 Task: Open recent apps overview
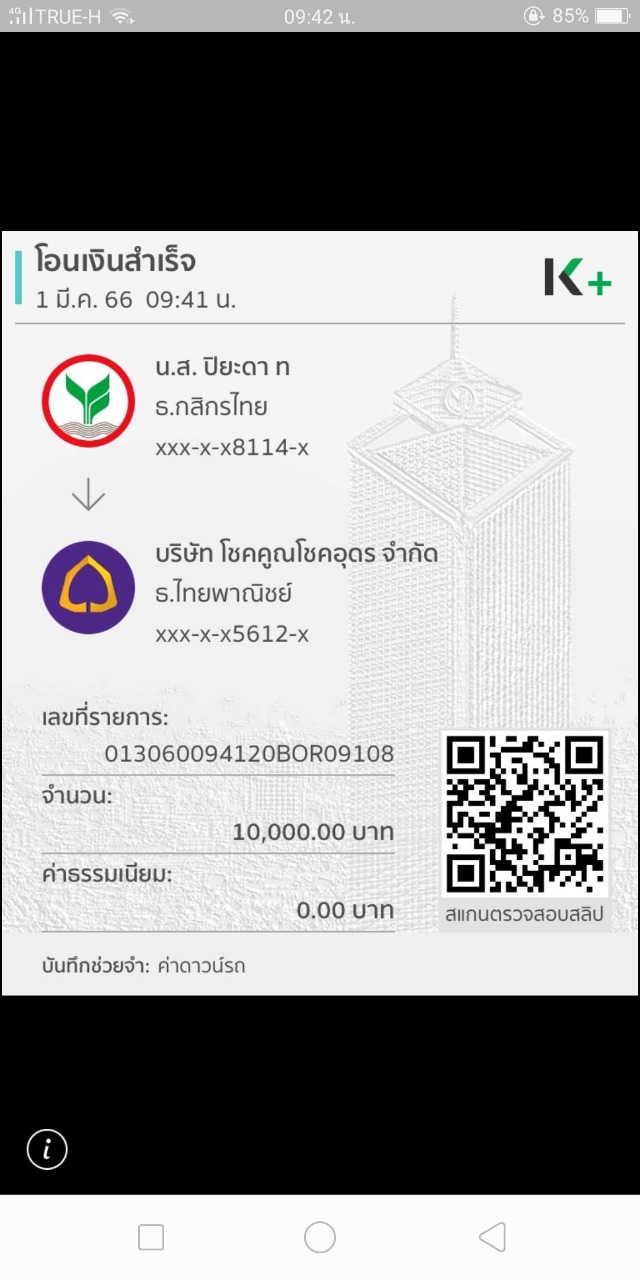tap(151, 1237)
